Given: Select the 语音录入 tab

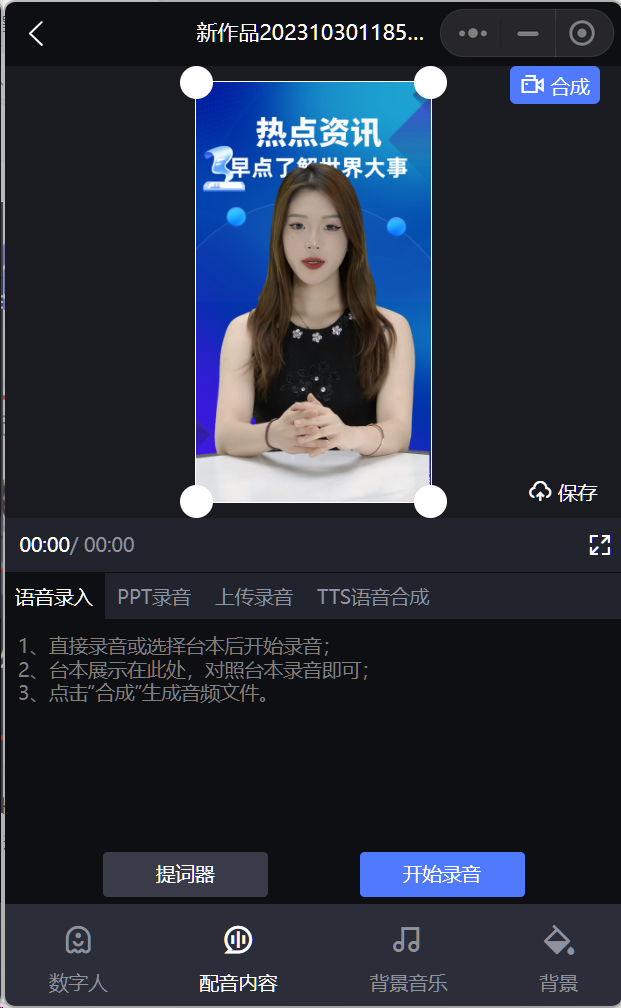Looking at the screenshot, I should click(x=54, y=597).
